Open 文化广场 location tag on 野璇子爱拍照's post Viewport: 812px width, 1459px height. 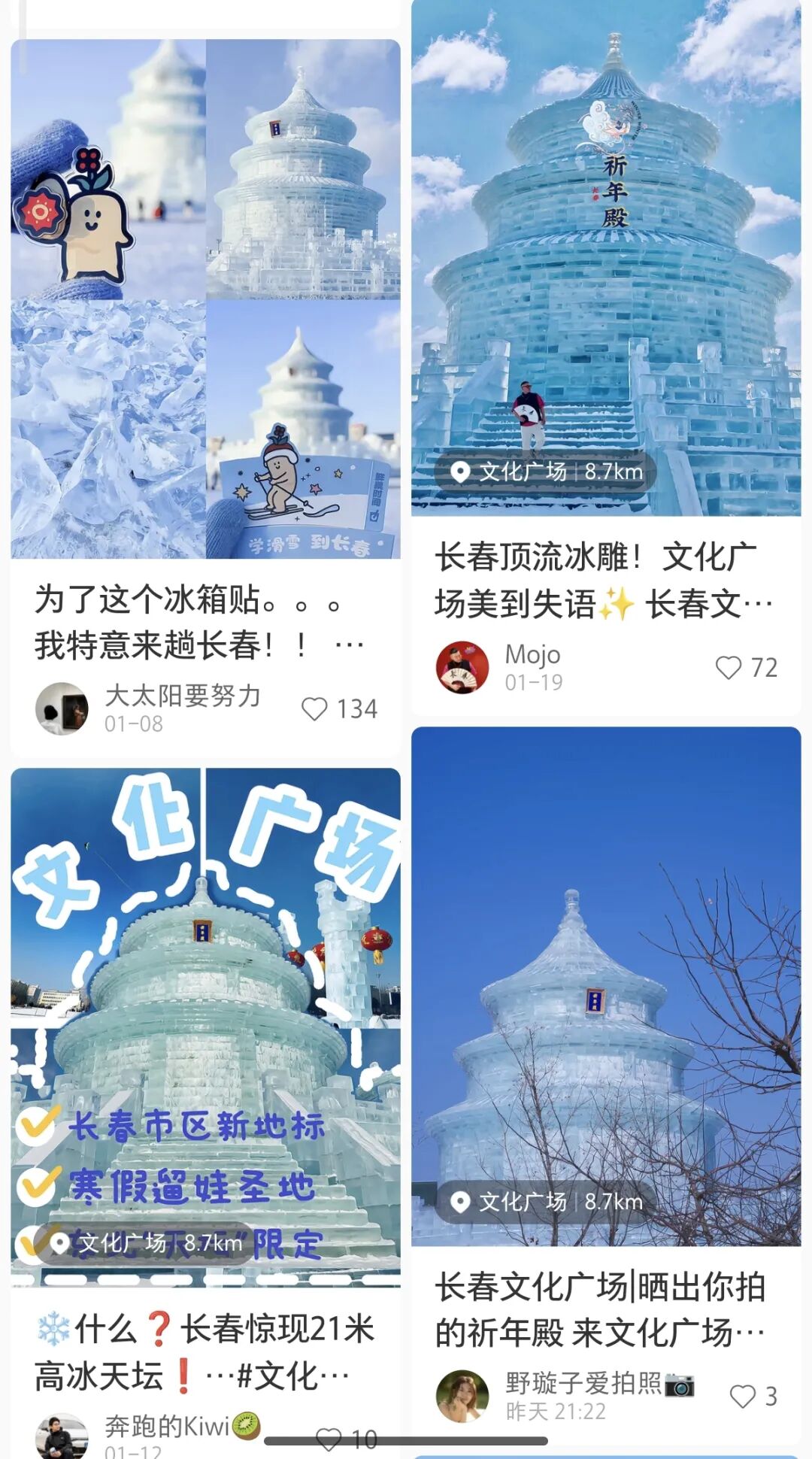(x=545, y=1202)
